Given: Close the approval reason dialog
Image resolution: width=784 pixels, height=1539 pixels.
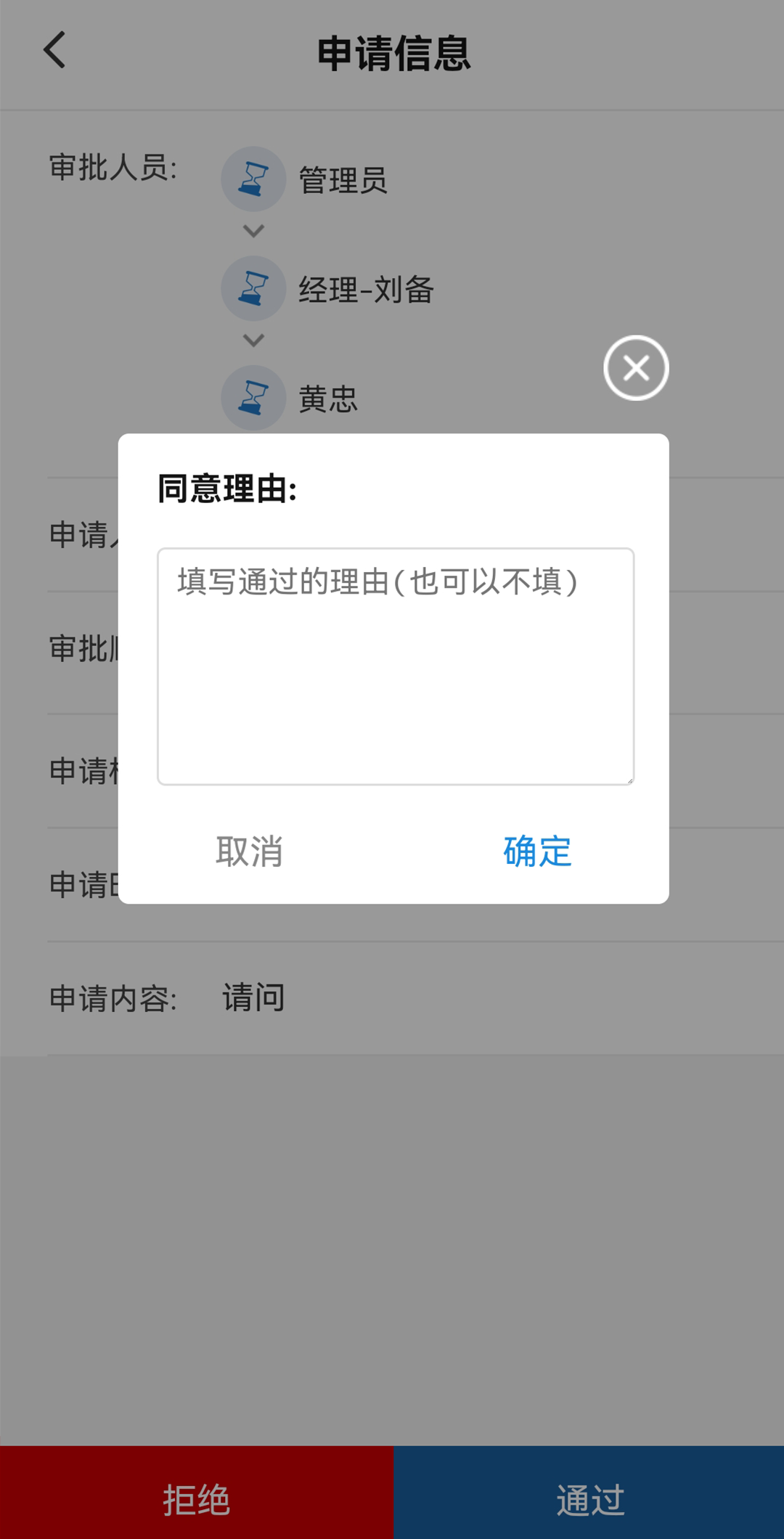Looking at the screenshot, I should (636, 368).
